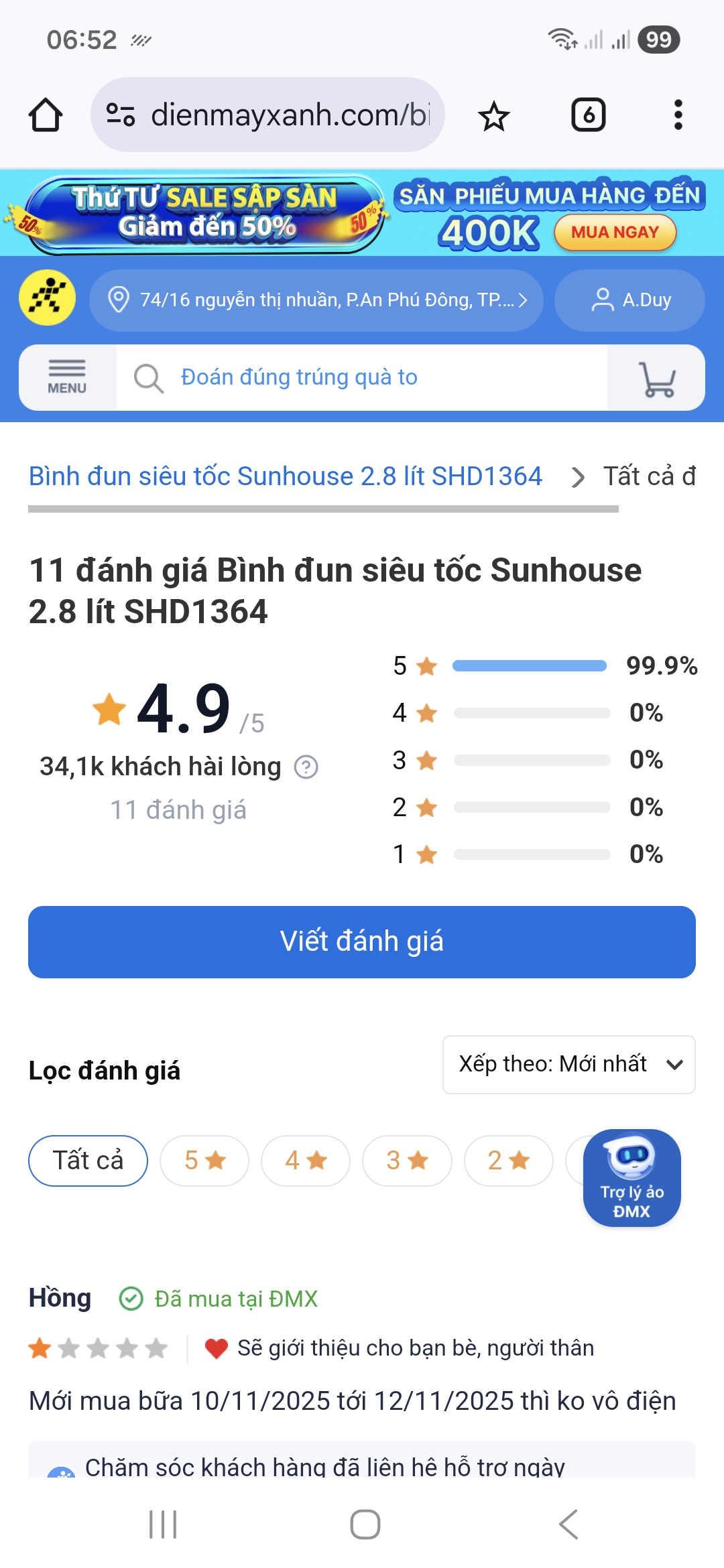The image size is (724, 1568).
Task: Tap the MUA NGAY voucher banner button
Action: point(615,233)
